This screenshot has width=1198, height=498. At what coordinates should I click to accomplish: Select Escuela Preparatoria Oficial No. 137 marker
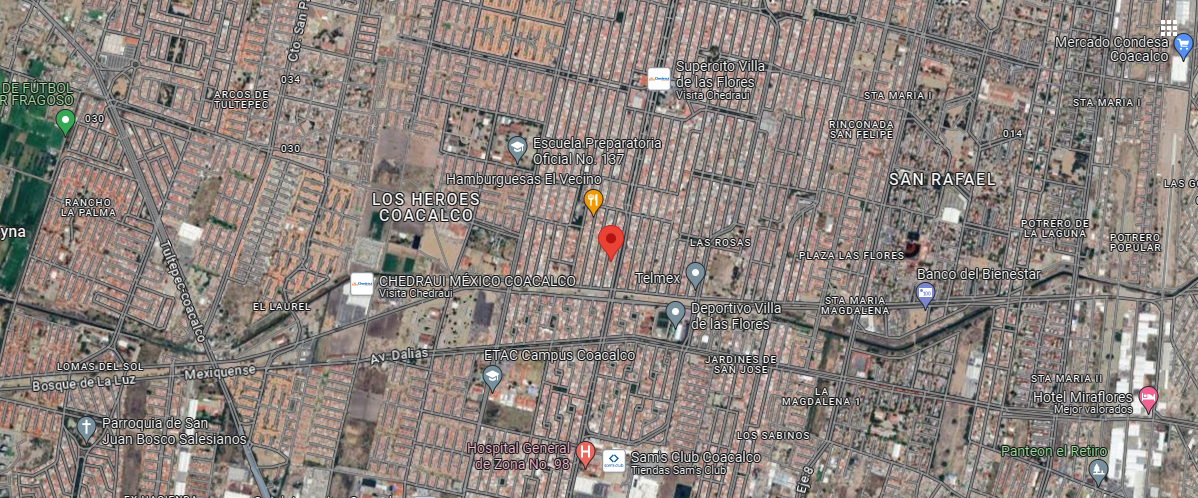[517, 150]
